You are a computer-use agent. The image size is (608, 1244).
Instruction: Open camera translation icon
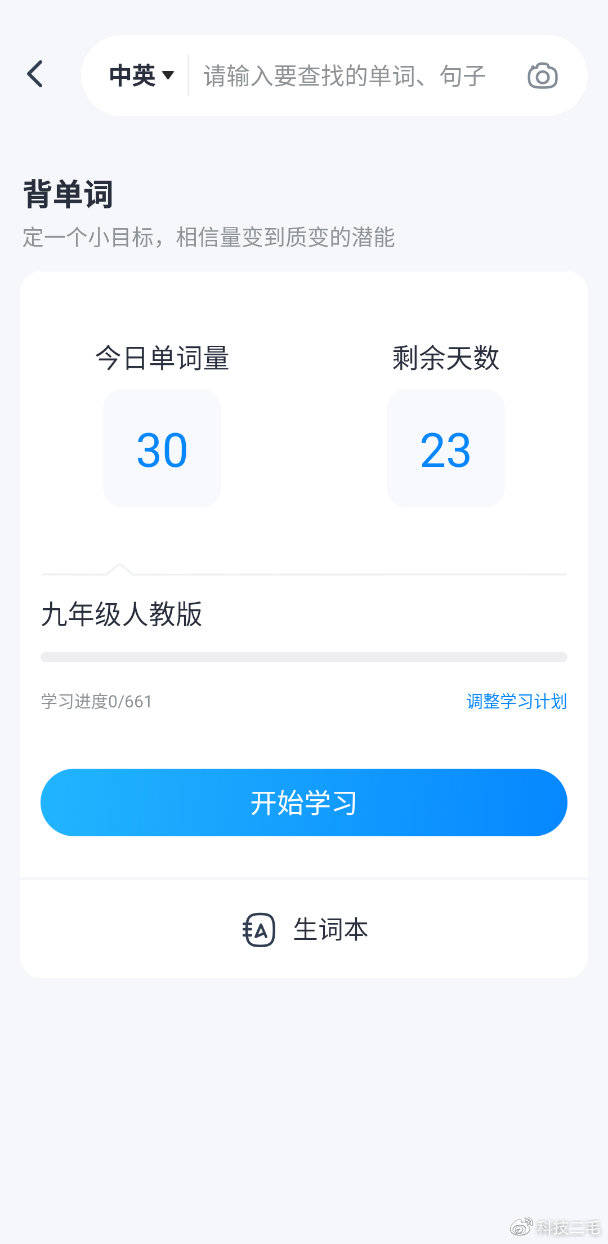coord(542,75)
